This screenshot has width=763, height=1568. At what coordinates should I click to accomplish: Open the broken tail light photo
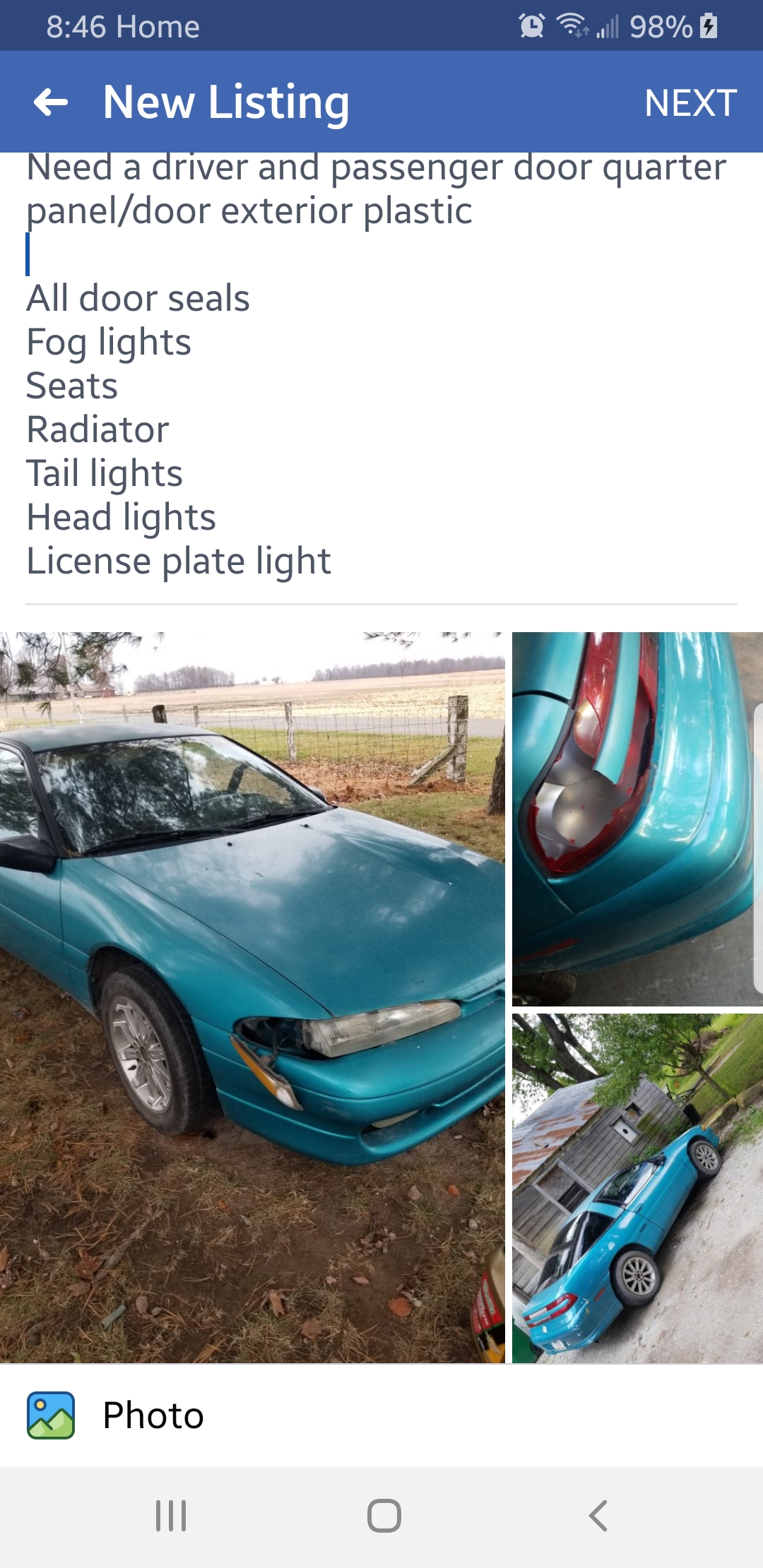click(636, 819)
